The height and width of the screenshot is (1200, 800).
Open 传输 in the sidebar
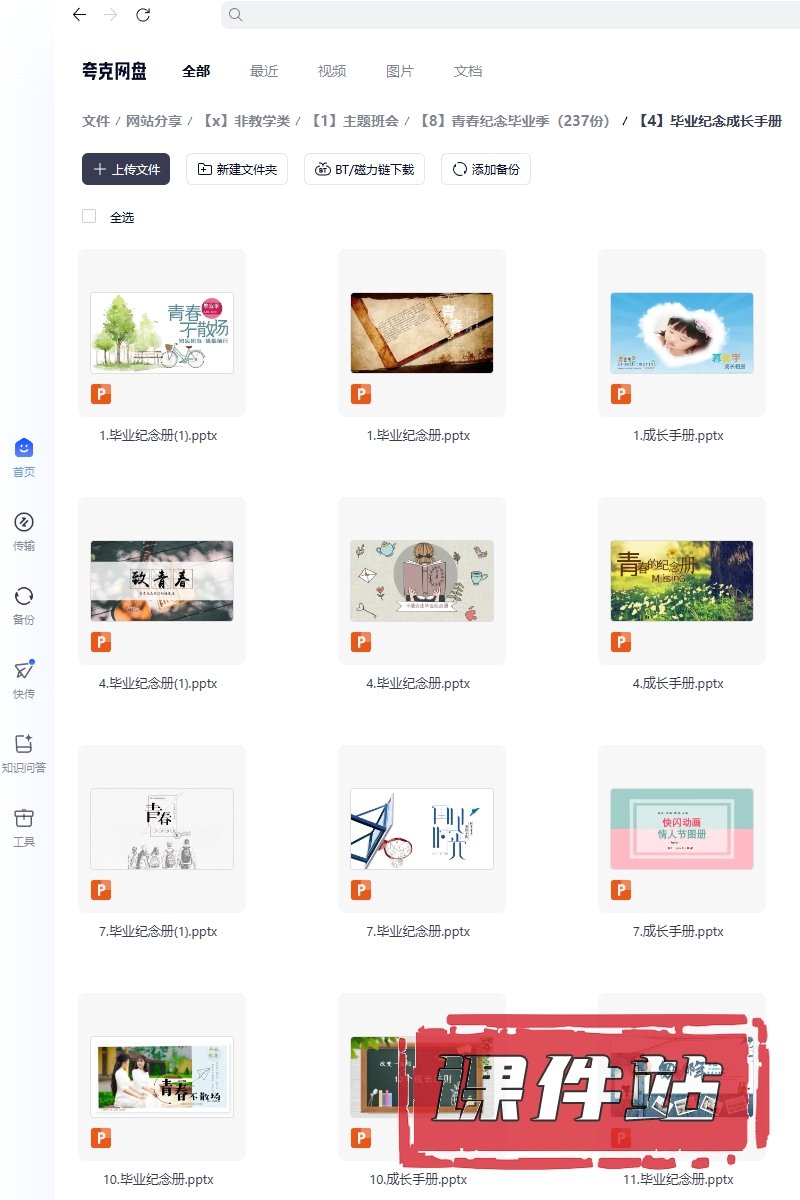pyautogui.click(x=24, y=531)
